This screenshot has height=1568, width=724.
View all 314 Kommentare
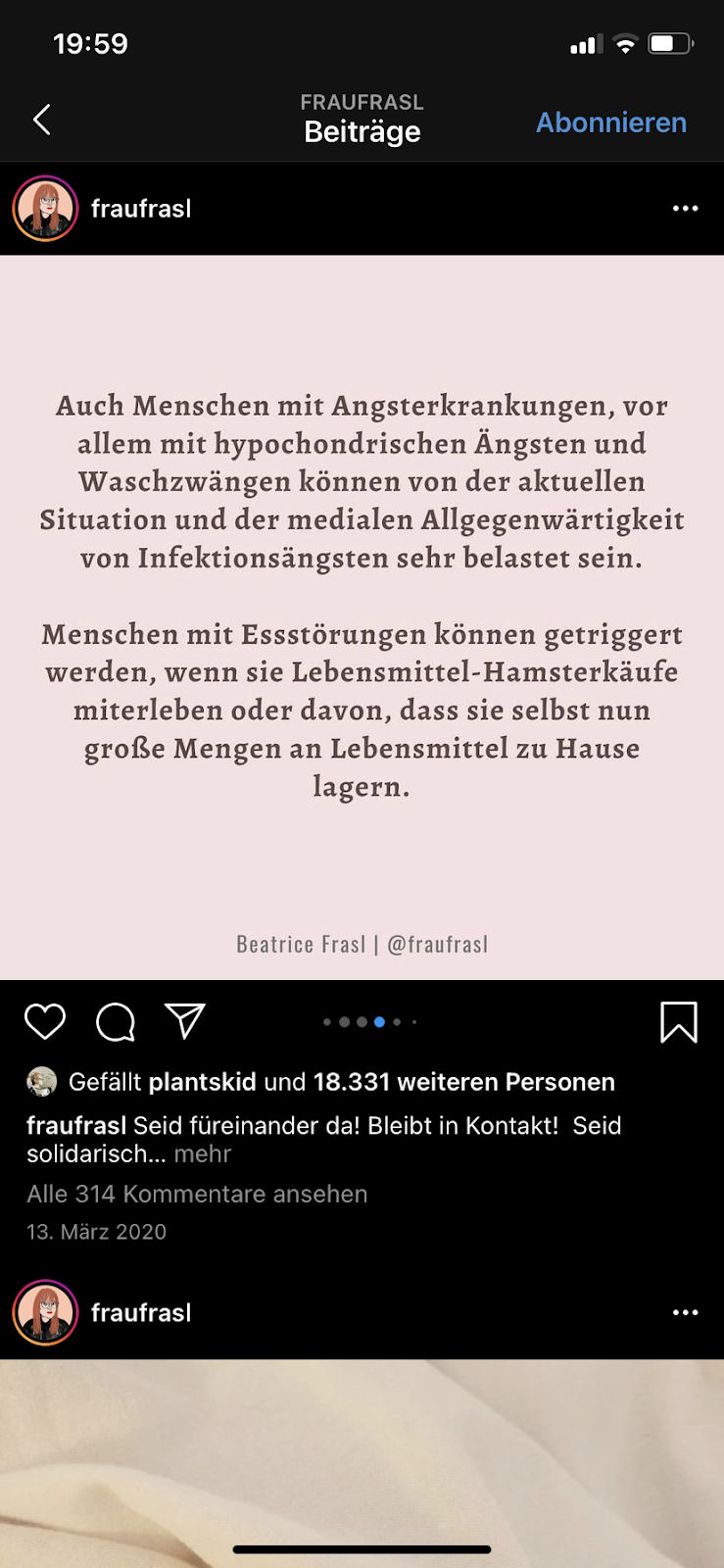point(197,1194)
